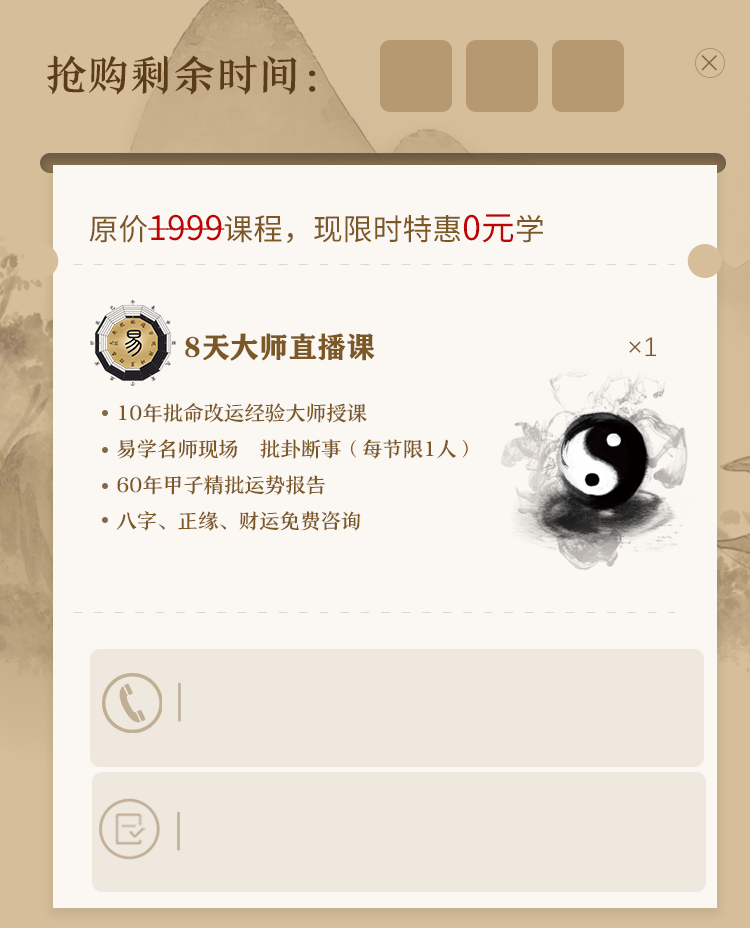
Task: Close the limited-time offer popup
Action: pos(709,63)
